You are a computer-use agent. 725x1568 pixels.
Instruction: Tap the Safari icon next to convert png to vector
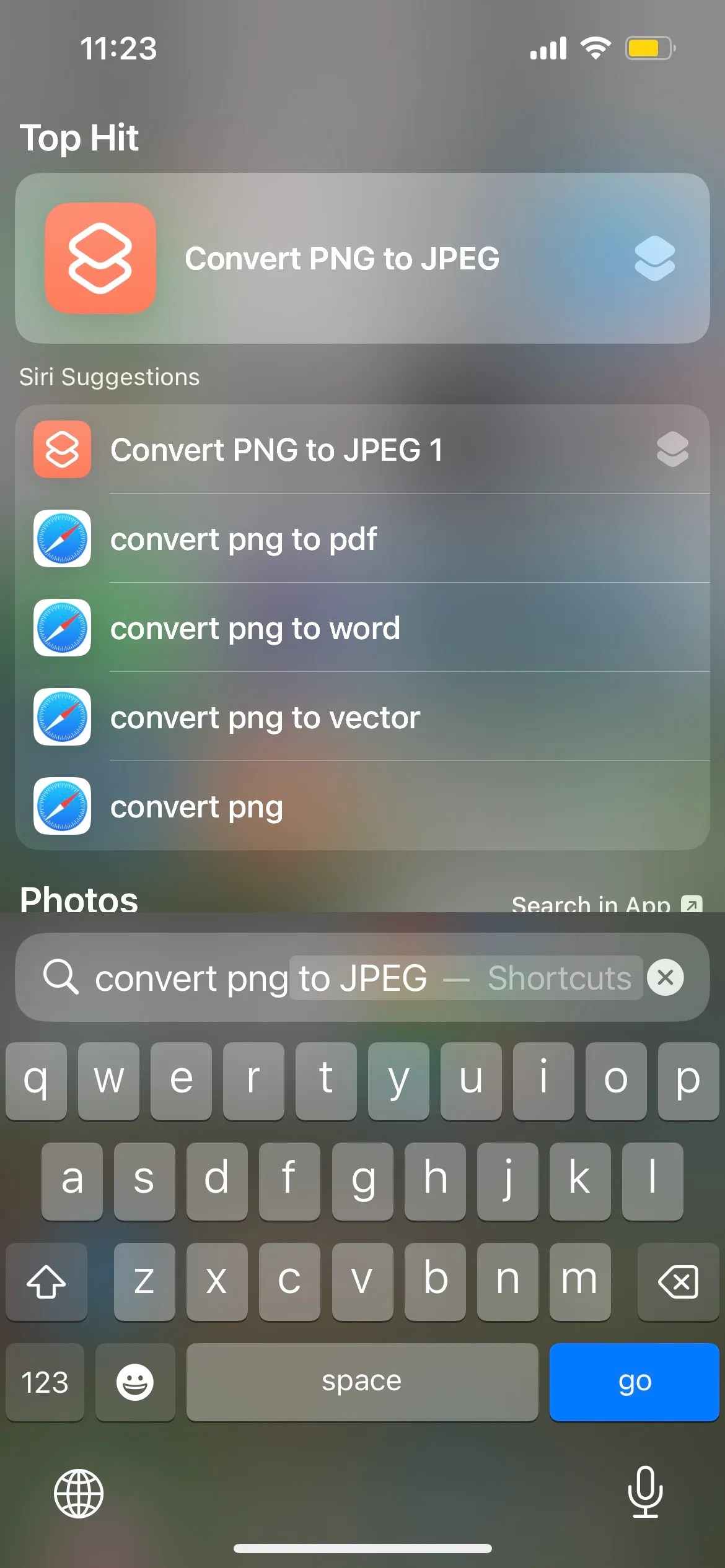pyautogui.click(x=62, y=718)
